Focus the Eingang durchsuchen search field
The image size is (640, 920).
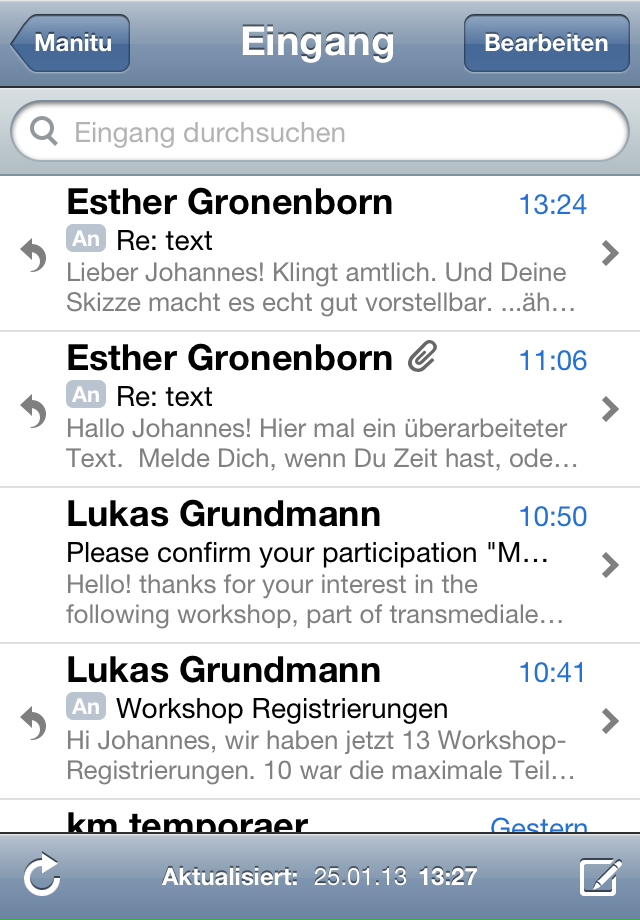click(x=320, y=133)
